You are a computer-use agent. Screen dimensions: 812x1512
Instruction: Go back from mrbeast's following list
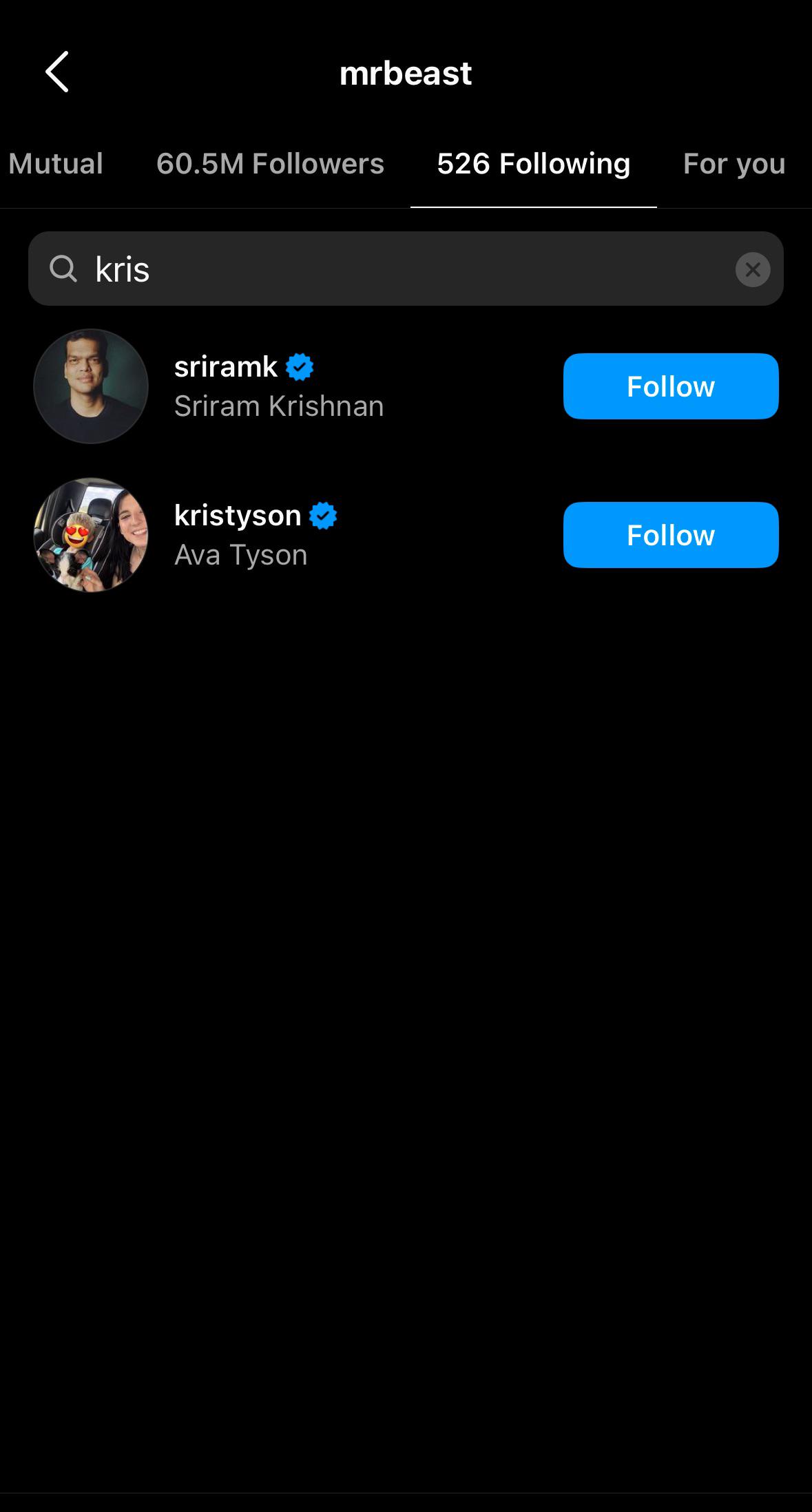click(57, 72)
